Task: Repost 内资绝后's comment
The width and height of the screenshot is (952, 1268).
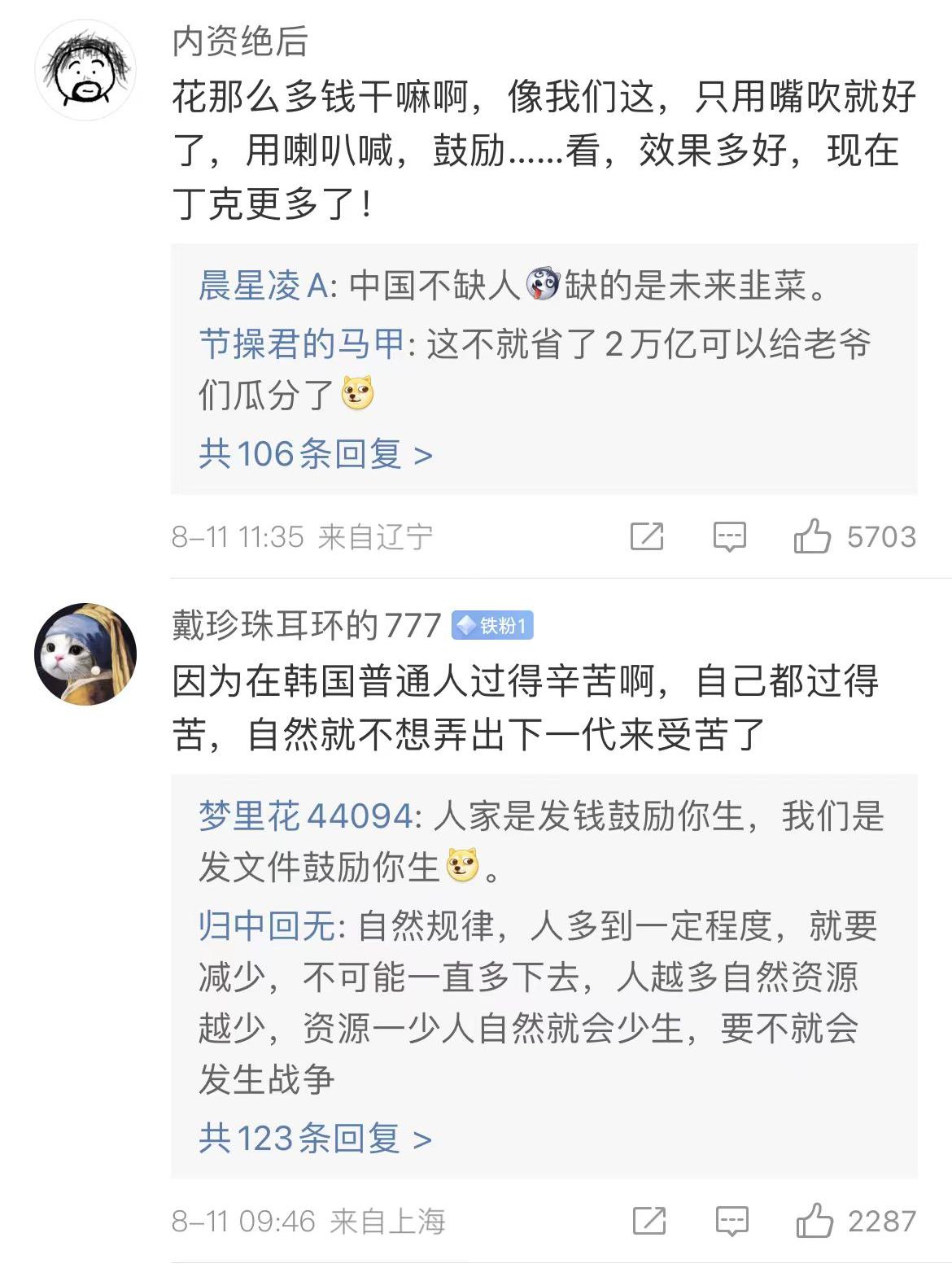Action: click(x=647, y=537)
